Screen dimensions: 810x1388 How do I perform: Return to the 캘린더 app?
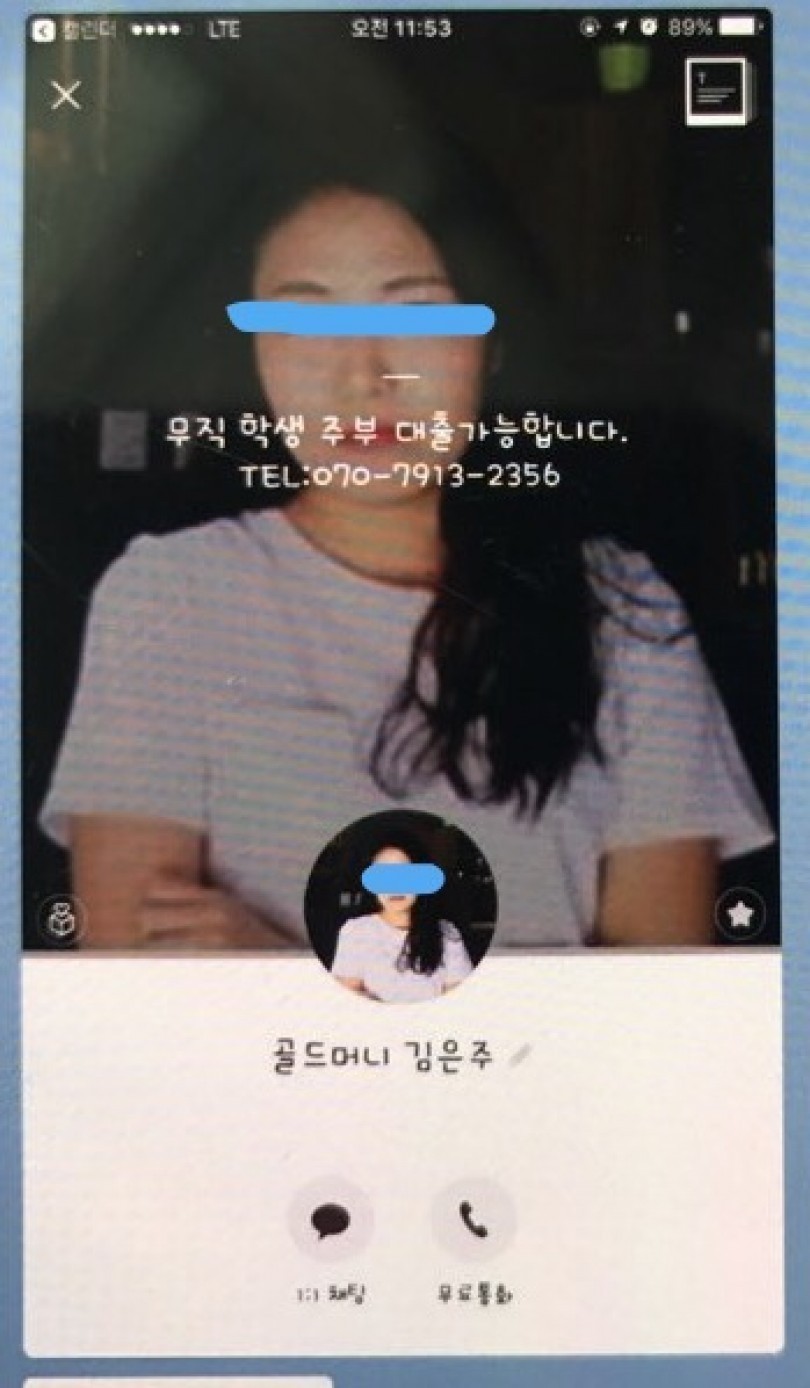pos(43,30)
